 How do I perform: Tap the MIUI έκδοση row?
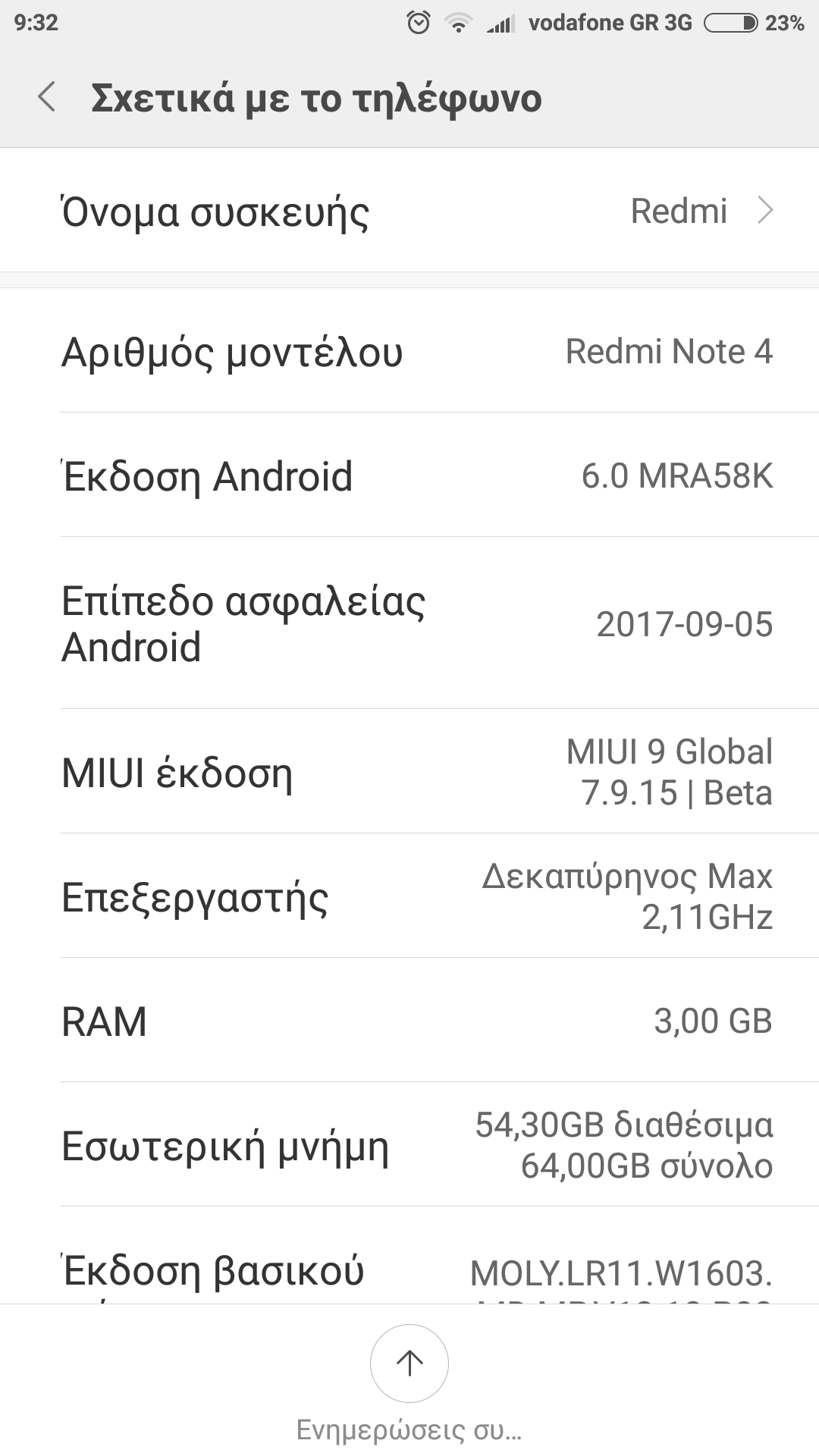tap(409, 772)
